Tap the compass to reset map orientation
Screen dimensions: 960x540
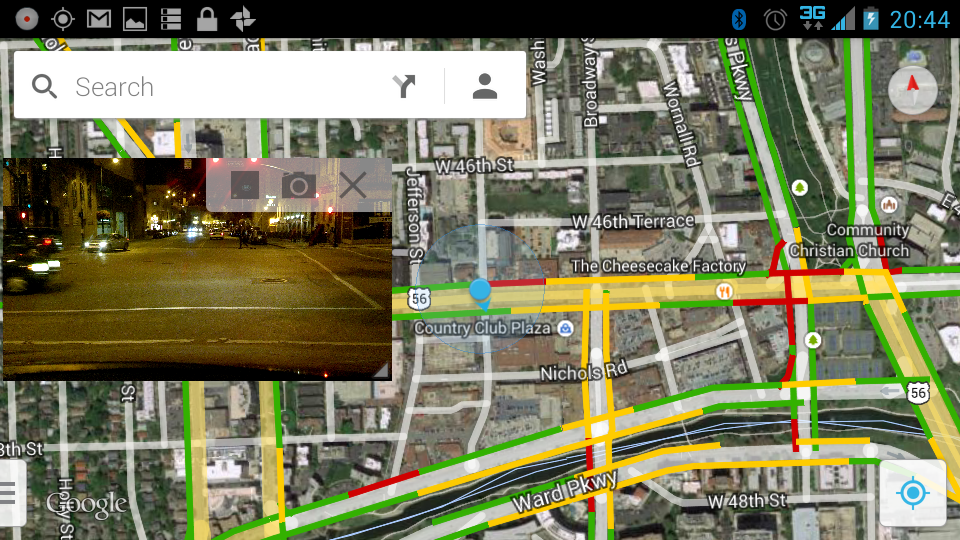[912, 91]
